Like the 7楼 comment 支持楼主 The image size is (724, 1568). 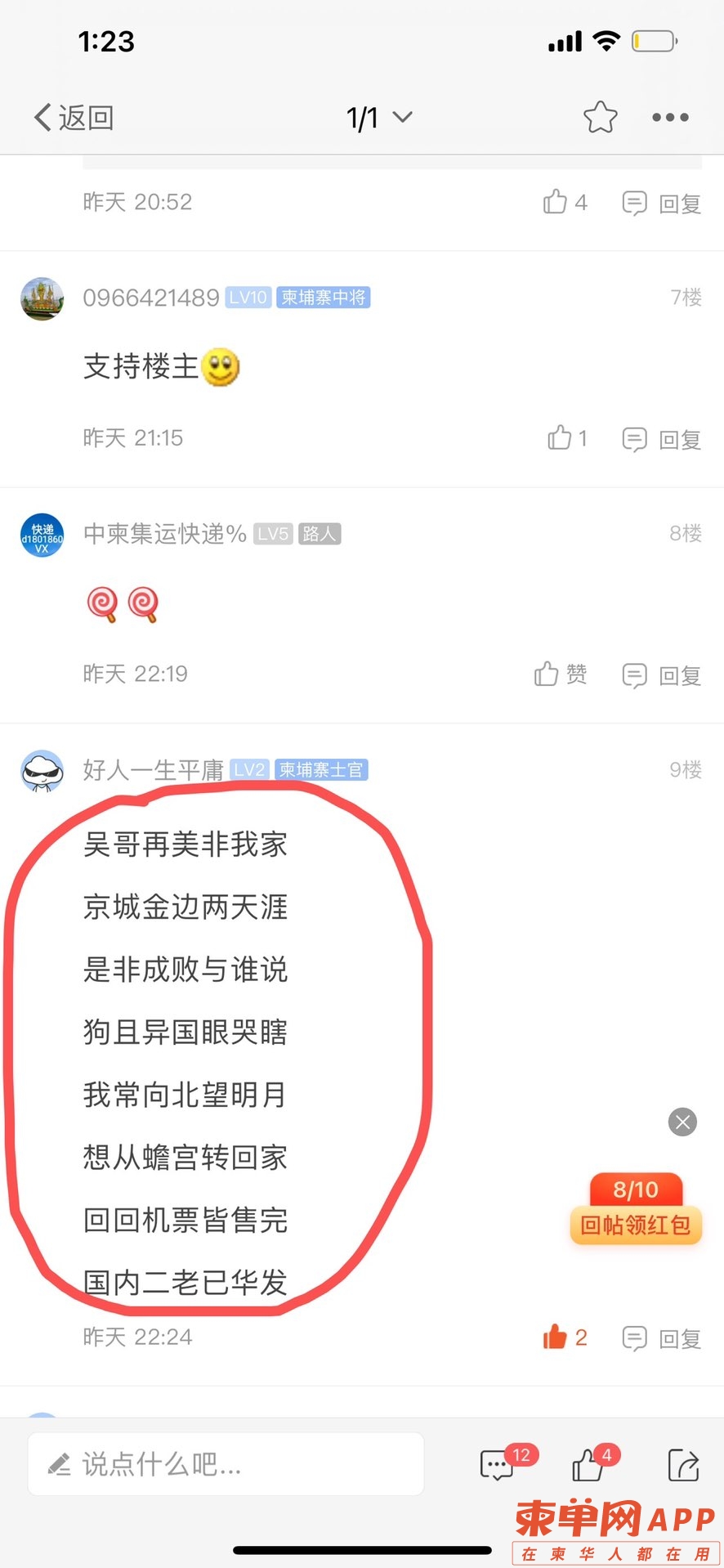[x=567, y=438]
